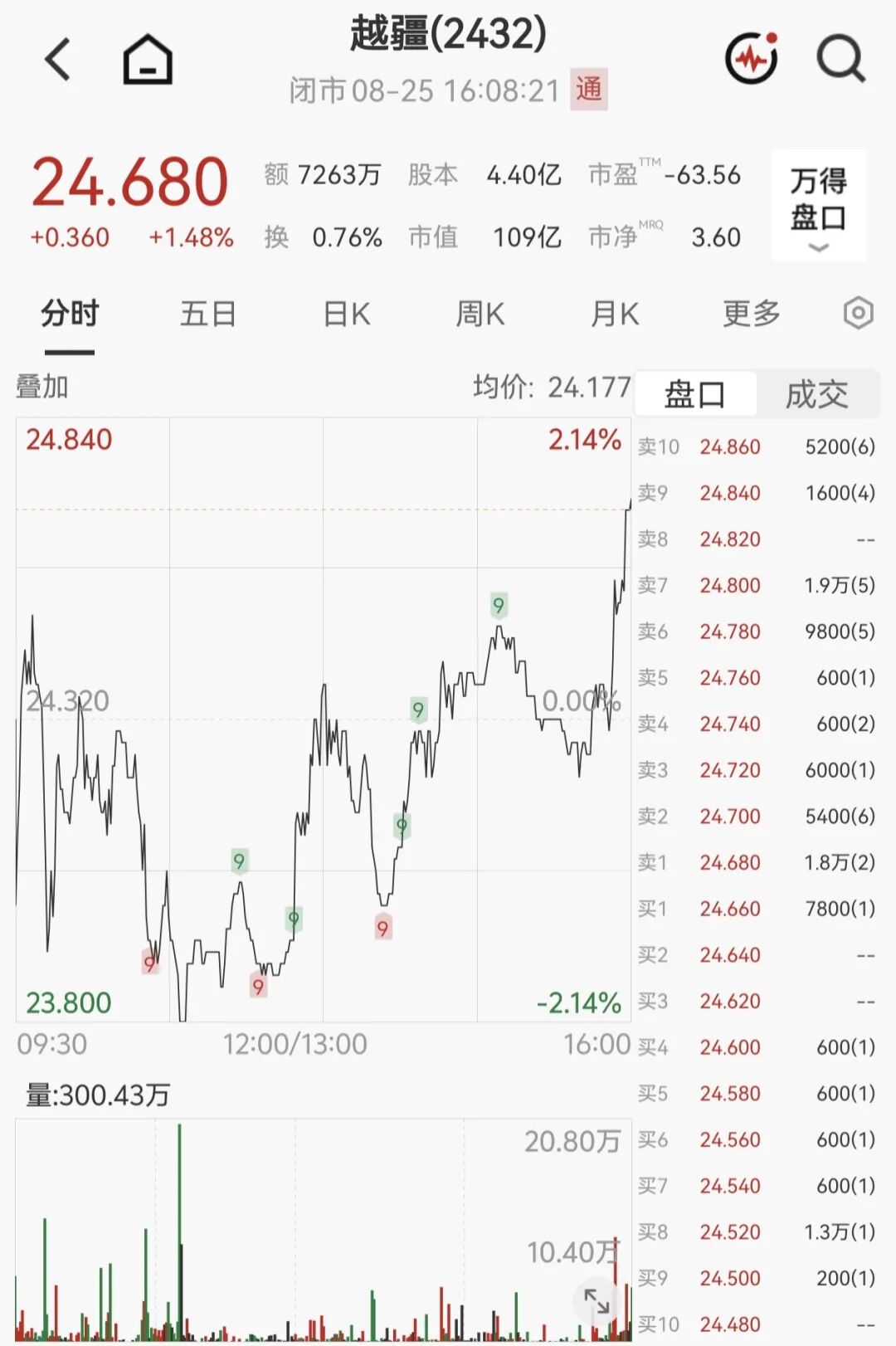Open the search magnifier
This screenshot has height=1346, width=896.
point(841,59)
